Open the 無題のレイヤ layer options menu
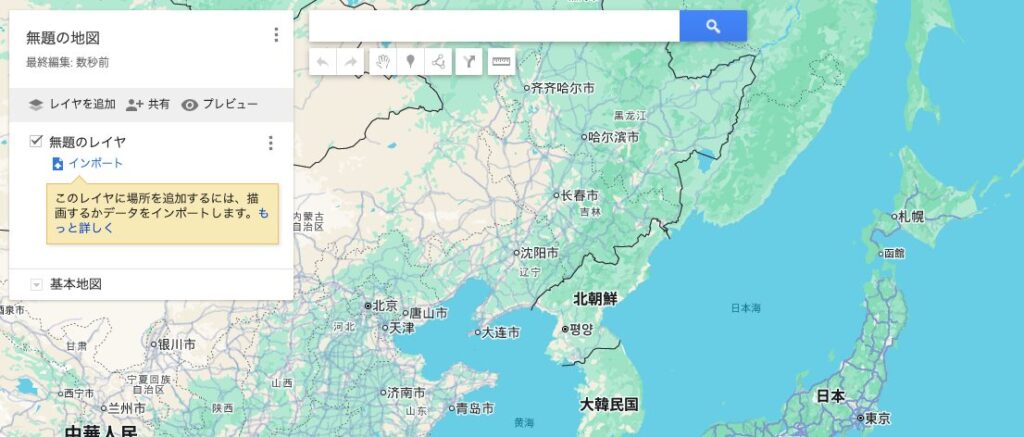This screenshot has width=1024, height=437. pos(270,143)
